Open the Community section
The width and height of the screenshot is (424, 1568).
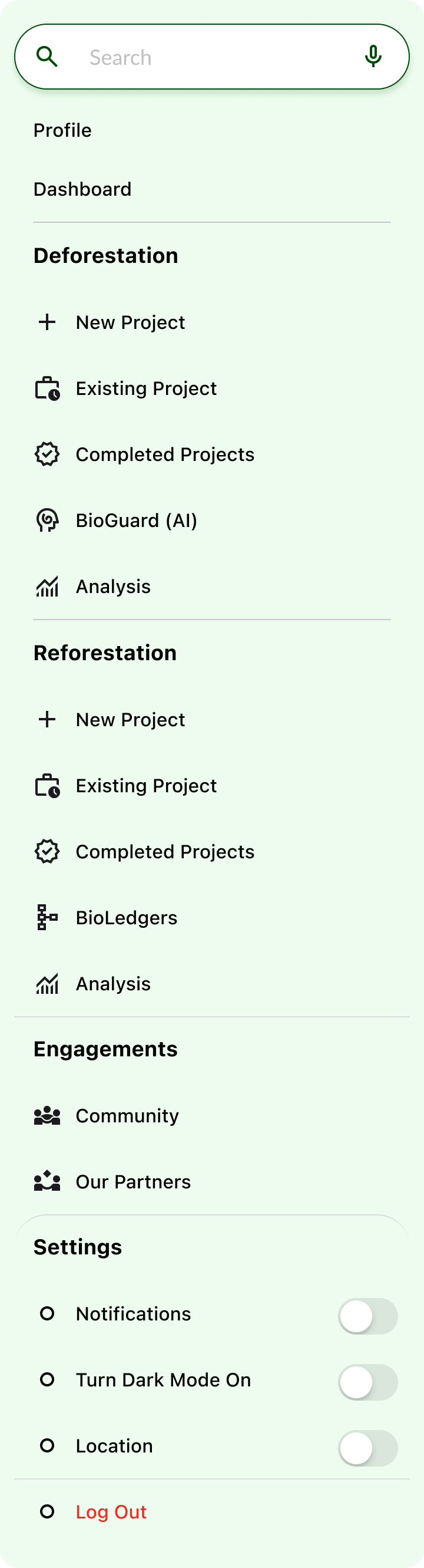click(127, 1116)
